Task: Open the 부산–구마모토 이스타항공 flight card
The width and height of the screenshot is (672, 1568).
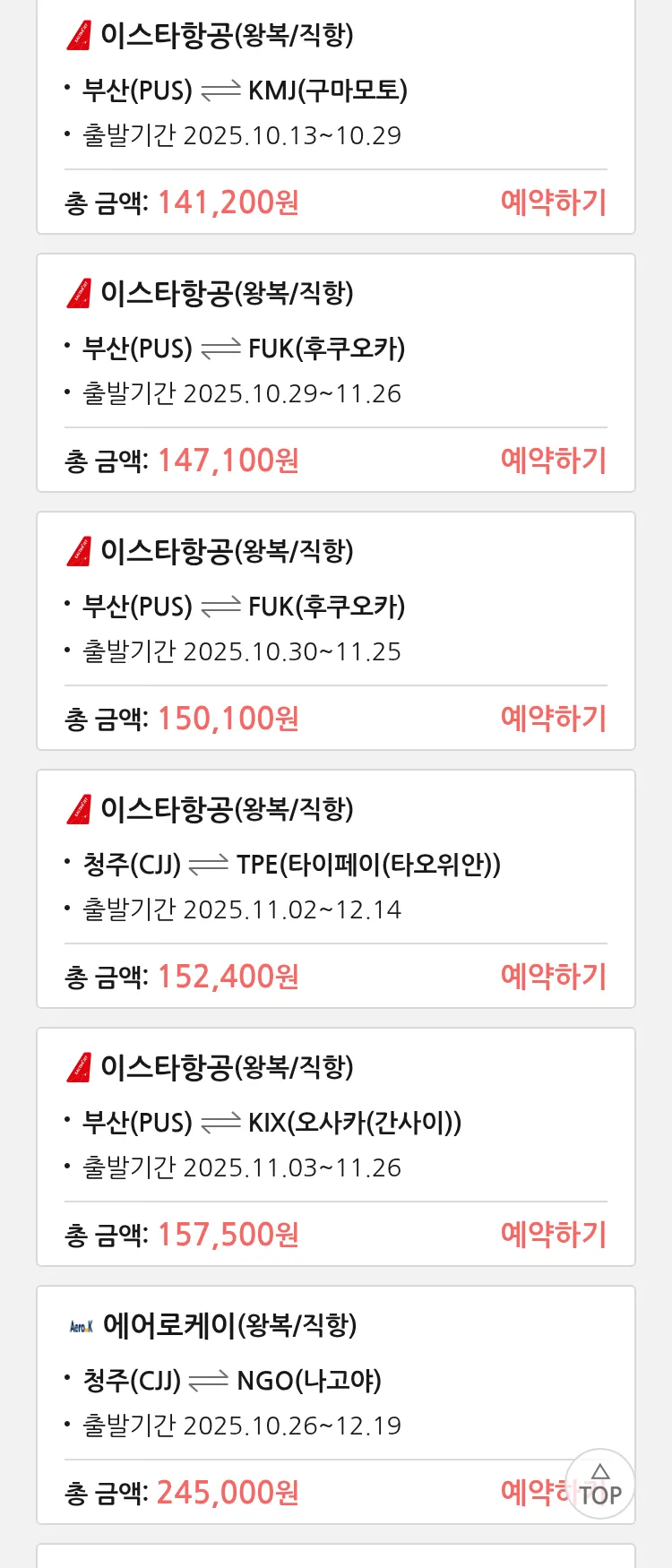Action: click(x=335, y=90)
